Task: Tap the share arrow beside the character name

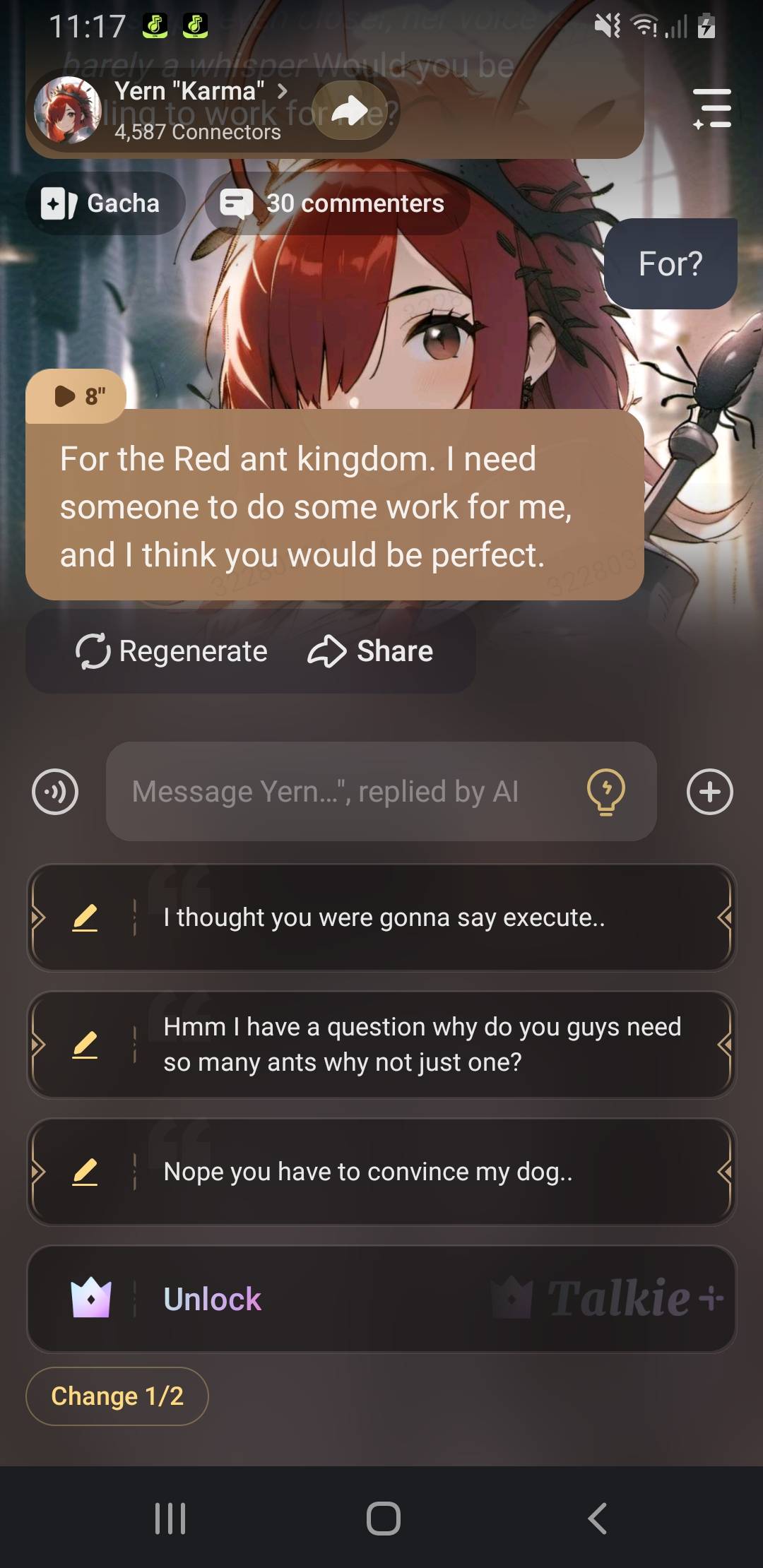Action: click(350, 110)
